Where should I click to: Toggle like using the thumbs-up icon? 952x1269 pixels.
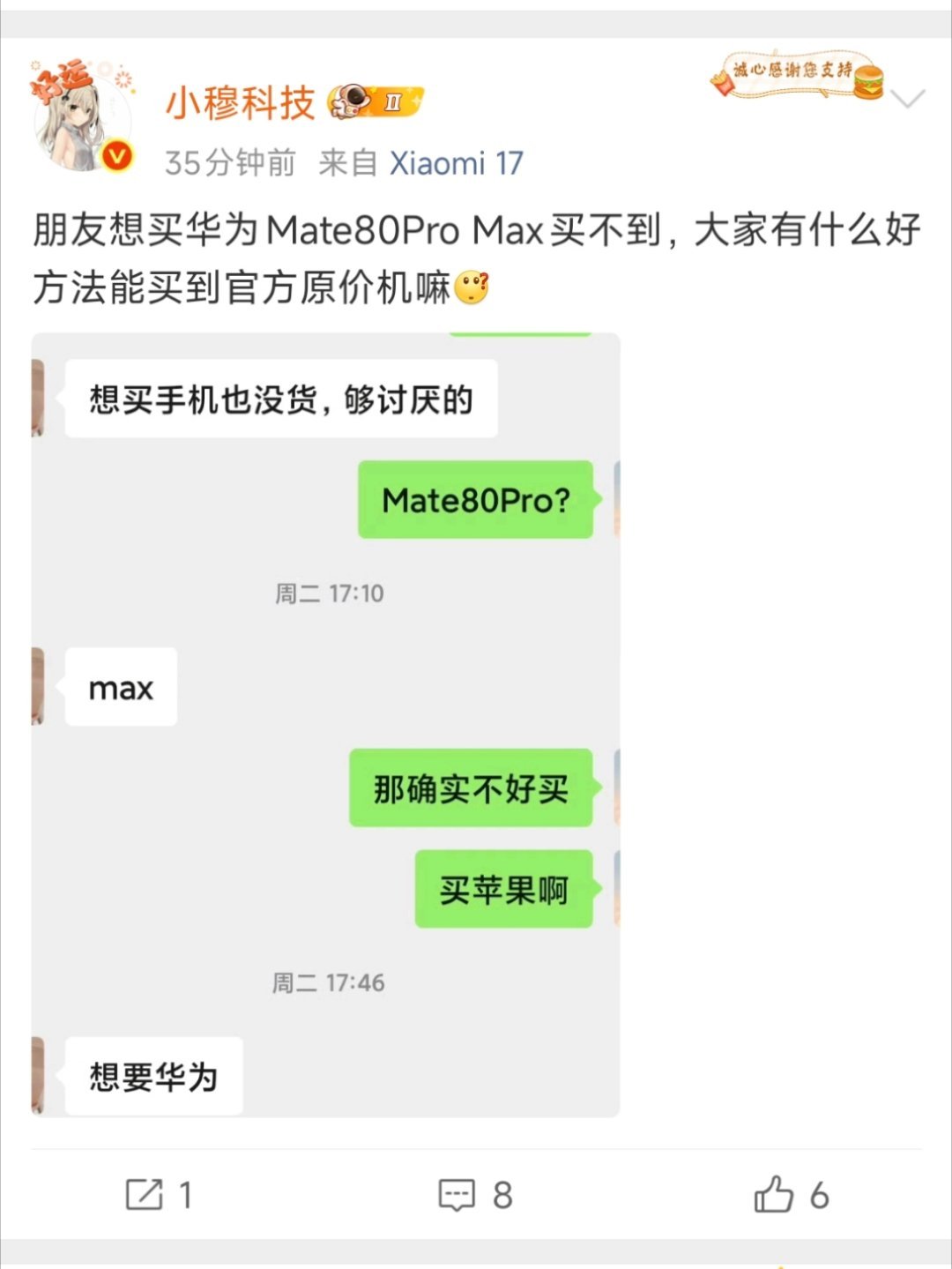point(774,1193)
